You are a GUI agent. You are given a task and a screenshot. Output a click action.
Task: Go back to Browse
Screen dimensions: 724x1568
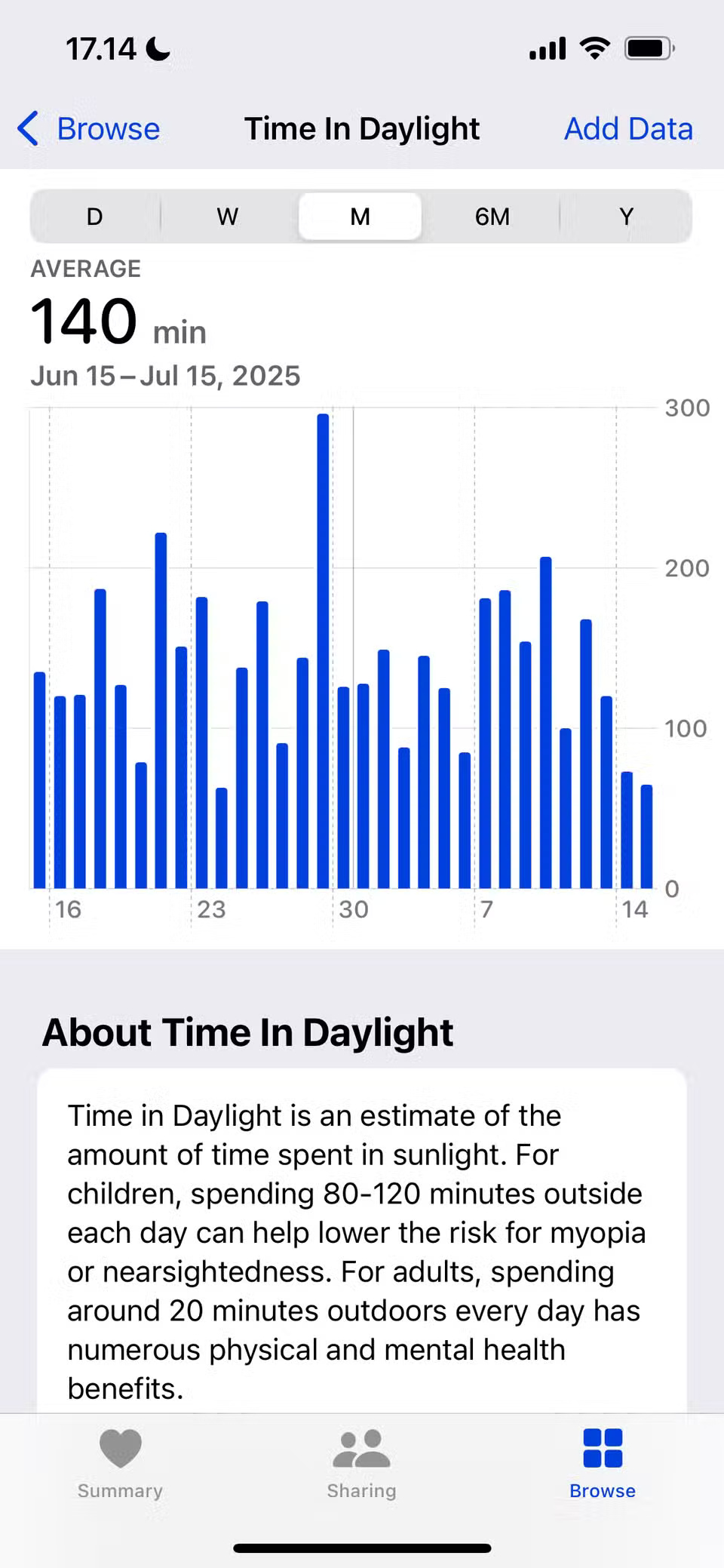[x=89, y=129]
